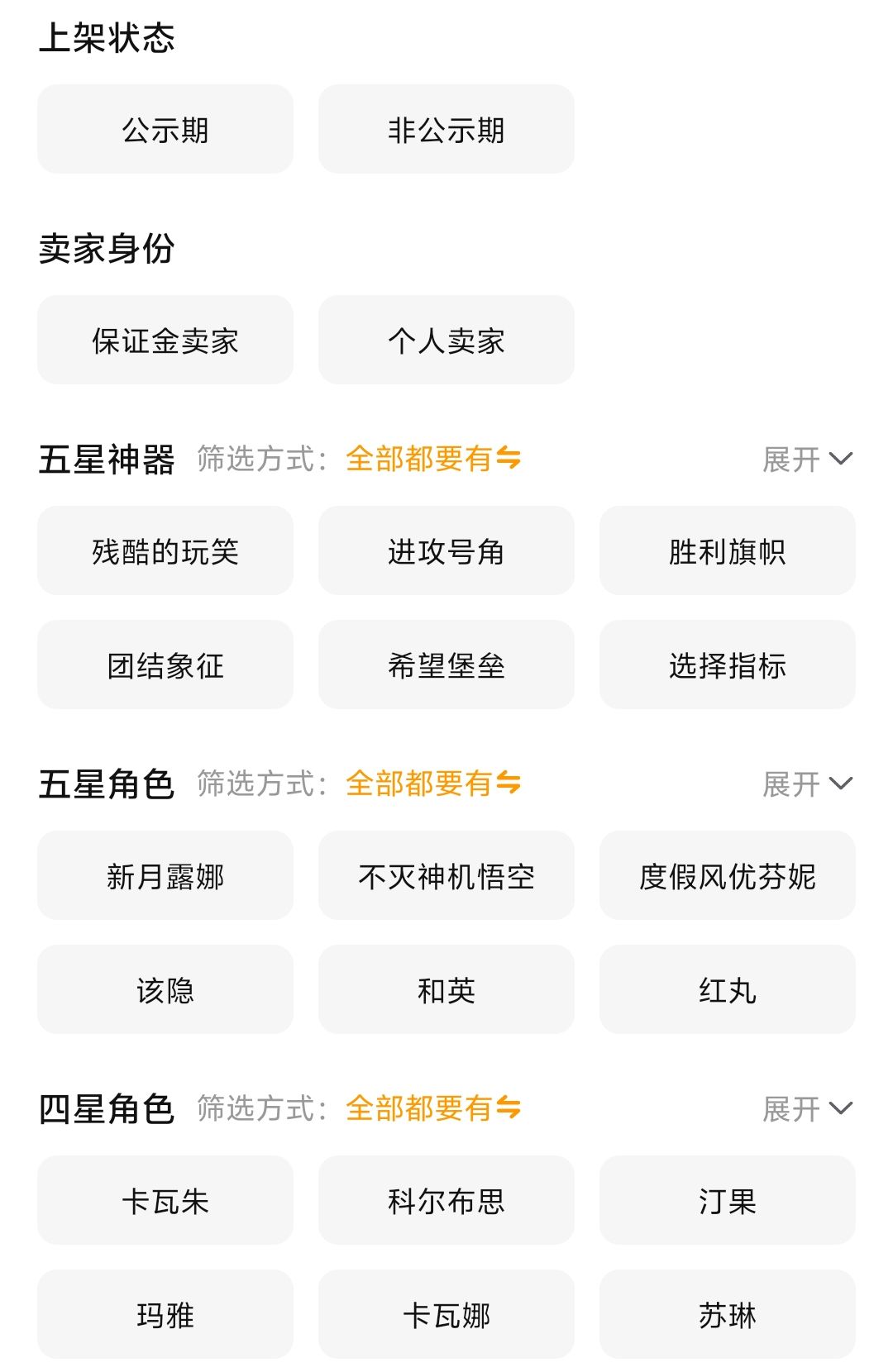
Task: Select 科尔布思 four-star chip
Action: point(446,1201)
